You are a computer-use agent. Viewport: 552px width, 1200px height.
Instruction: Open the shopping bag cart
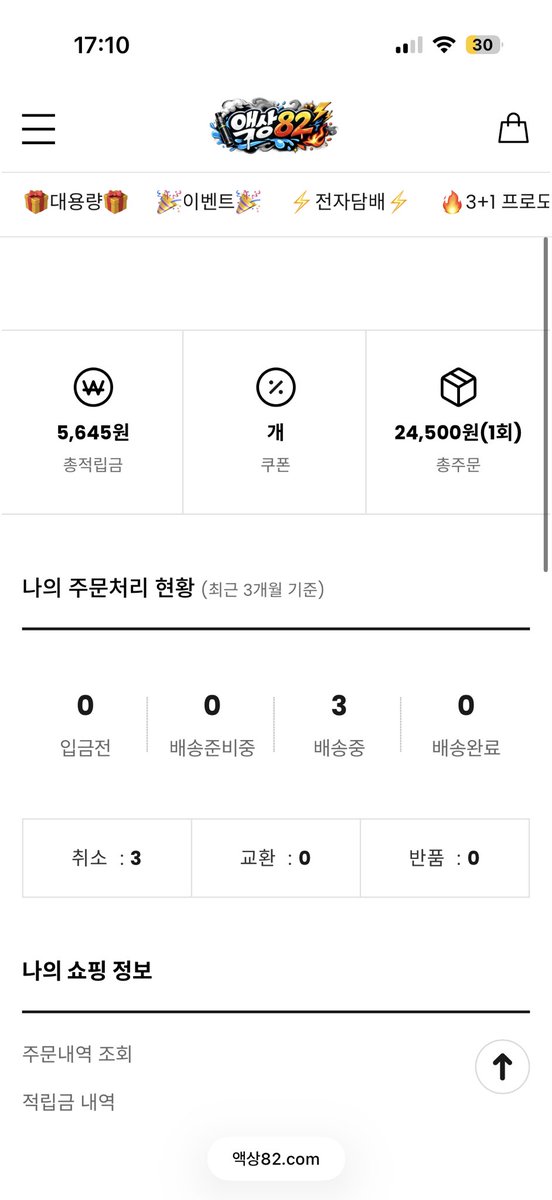click(513, 128)
